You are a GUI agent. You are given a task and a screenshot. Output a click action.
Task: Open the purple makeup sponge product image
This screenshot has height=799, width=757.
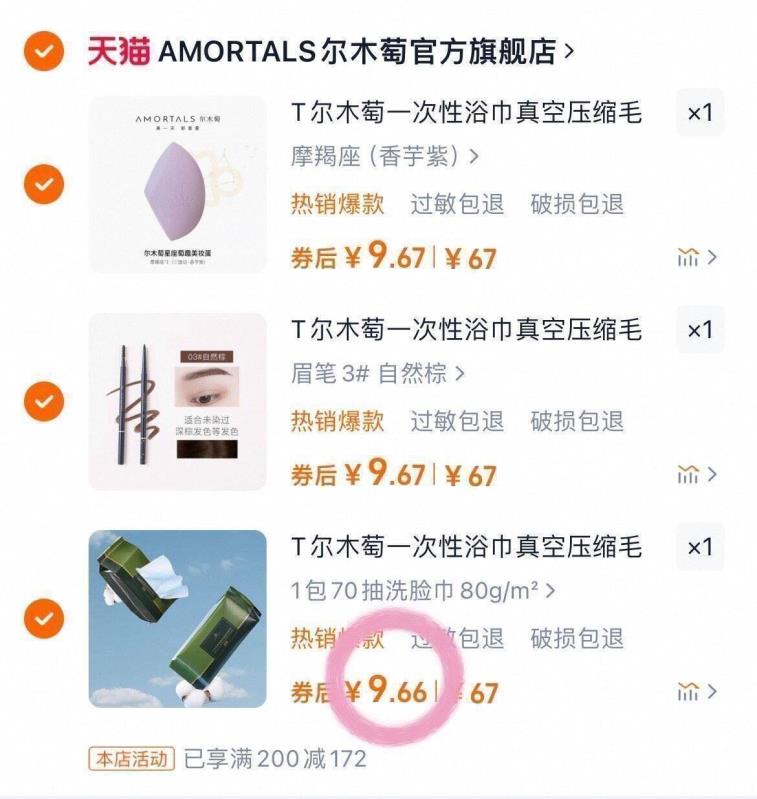point(178,184)
